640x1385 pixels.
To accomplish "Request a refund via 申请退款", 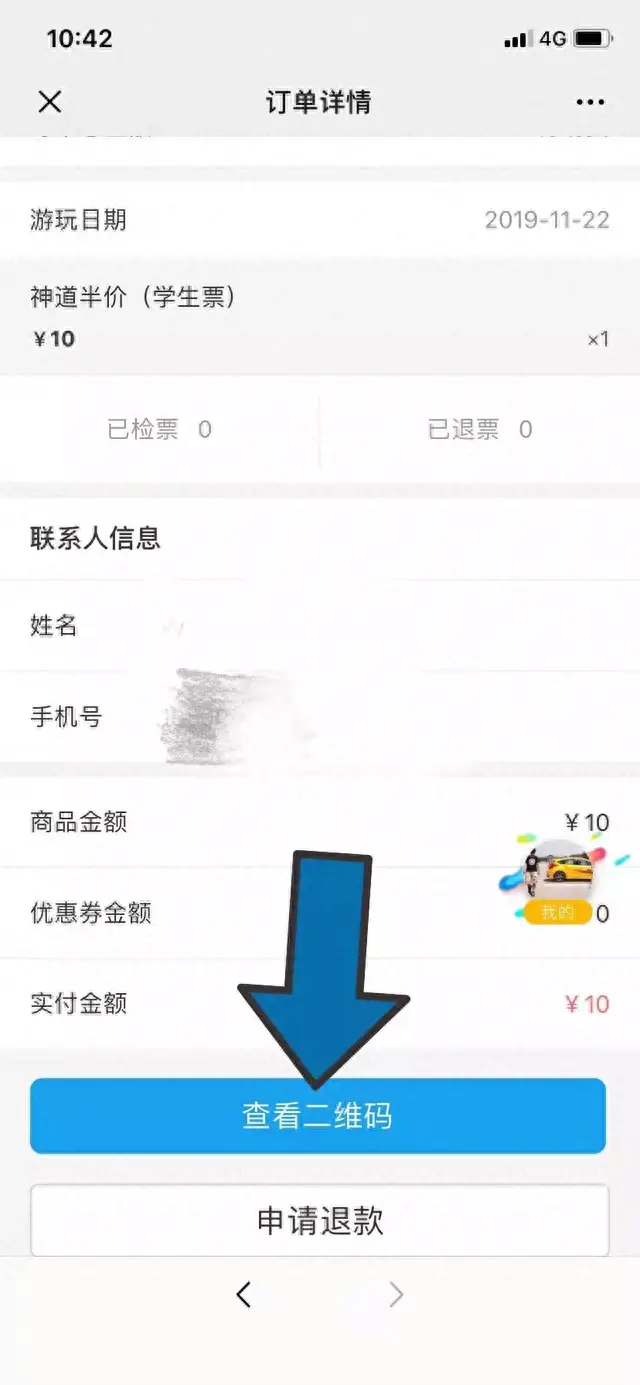I will (x=319, y=1221).
